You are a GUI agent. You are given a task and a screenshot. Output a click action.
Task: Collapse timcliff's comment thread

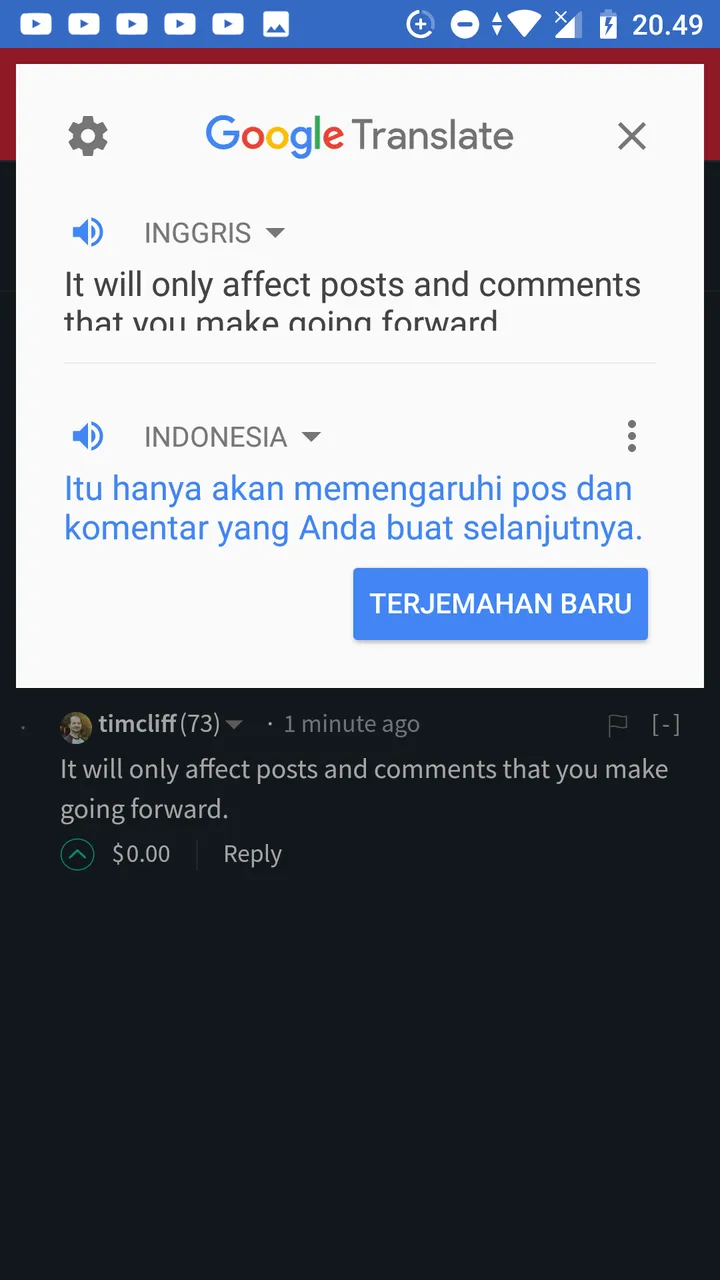(666, 725)
